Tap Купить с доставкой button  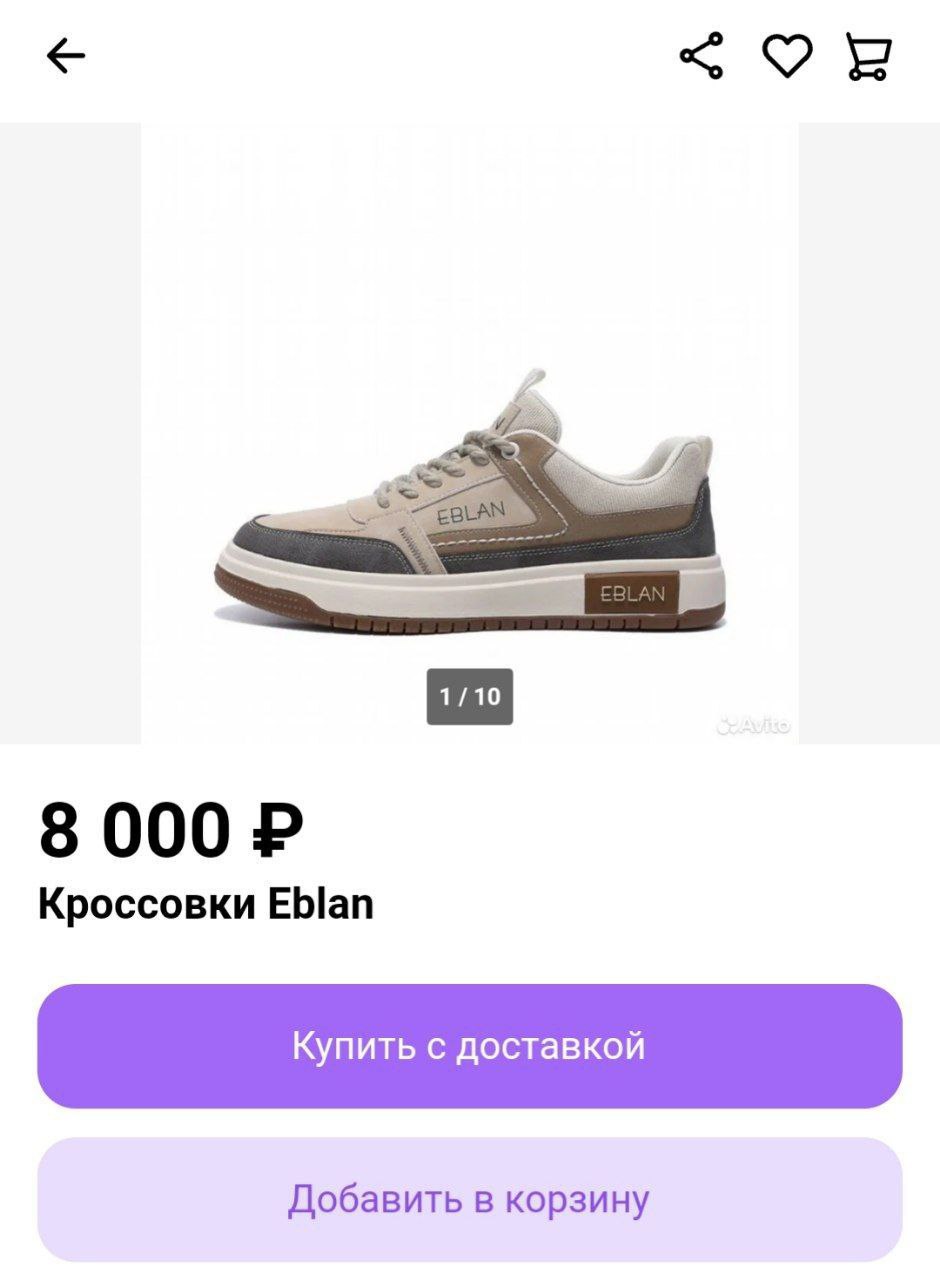click(469, 1046)
